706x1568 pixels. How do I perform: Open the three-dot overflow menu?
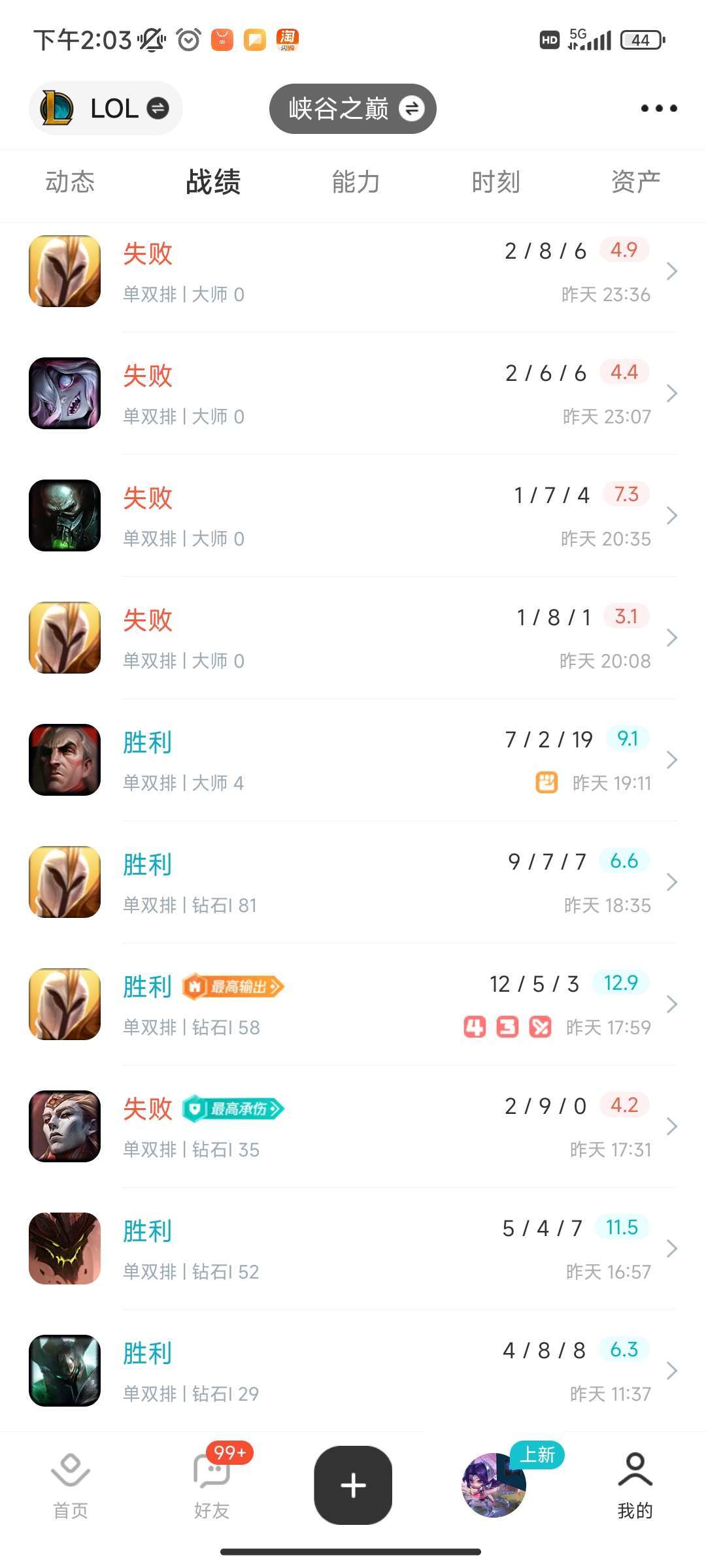[x=658, y=108]
